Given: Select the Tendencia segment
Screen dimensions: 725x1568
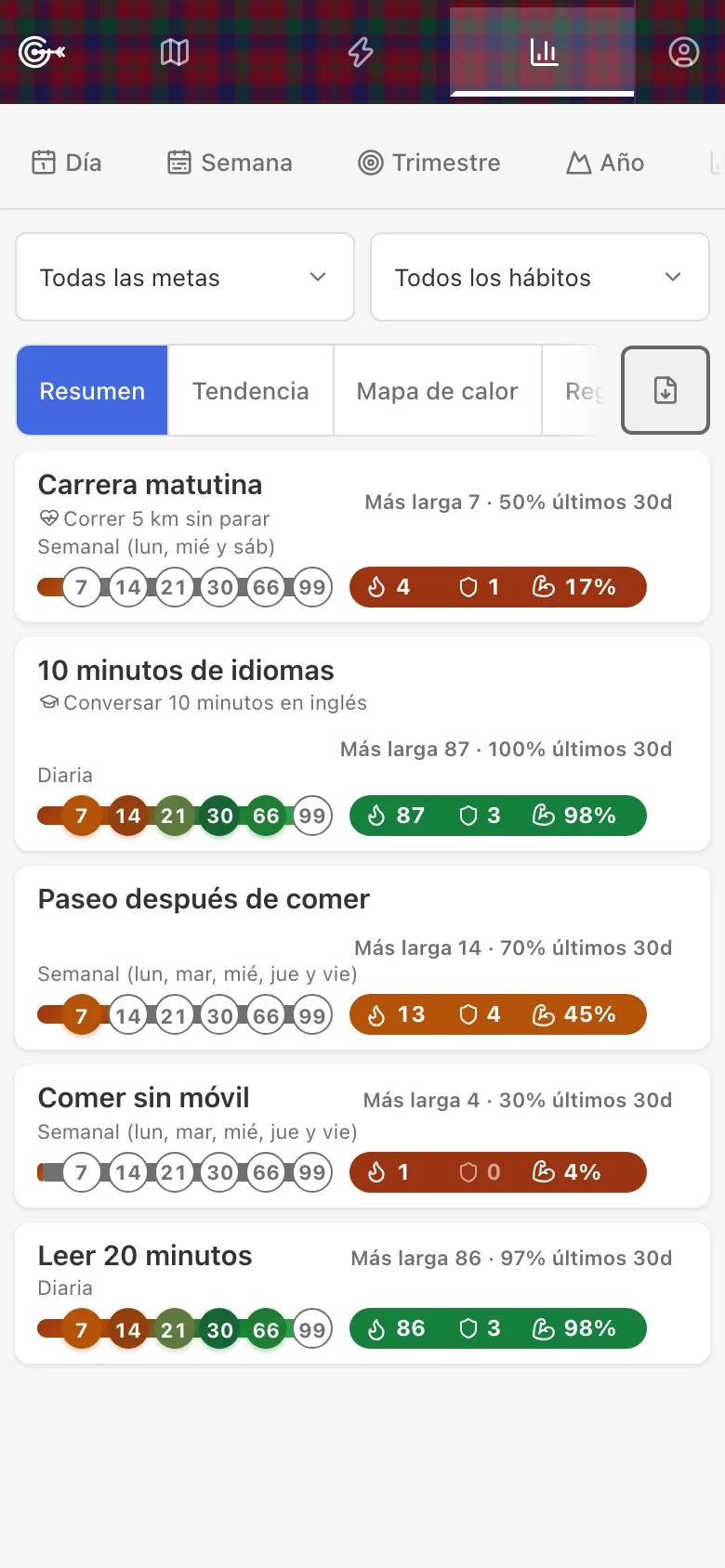Looking at the screenshot, I should tap(251, 391).
